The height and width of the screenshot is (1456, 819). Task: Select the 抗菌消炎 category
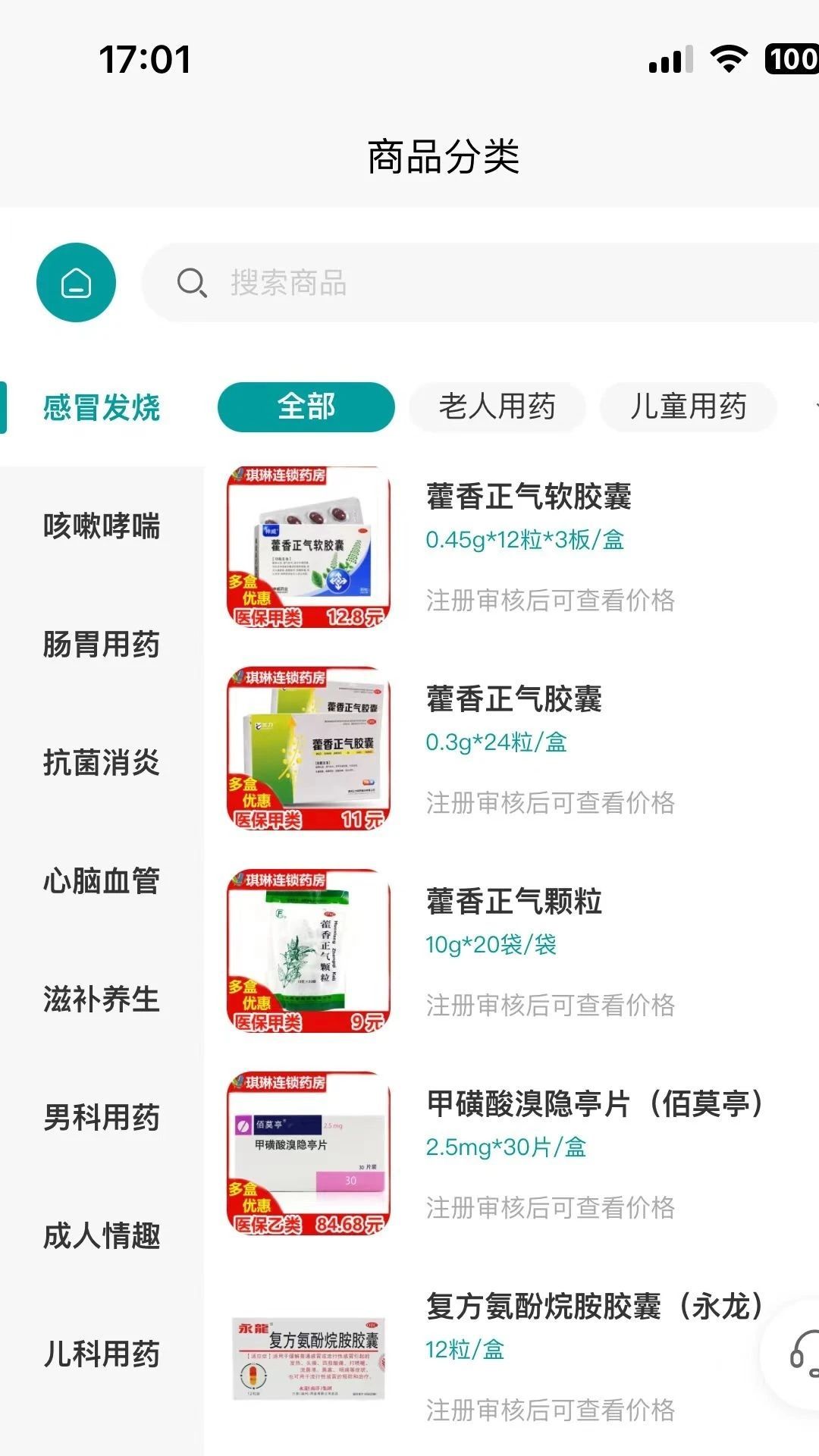pos(102,765)
